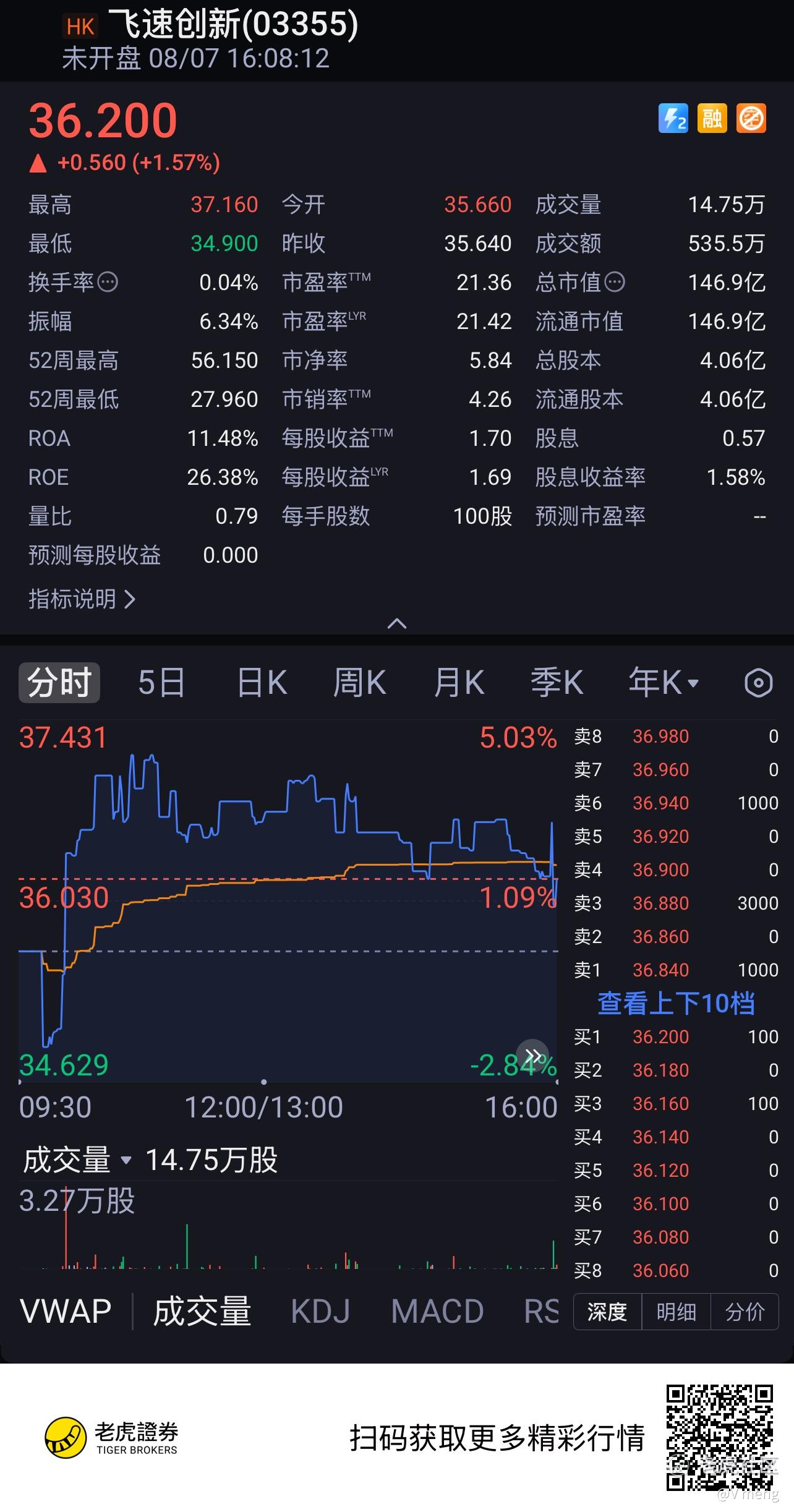
Task: Switch to the 明细 tab
Action: pos(676,1312)
